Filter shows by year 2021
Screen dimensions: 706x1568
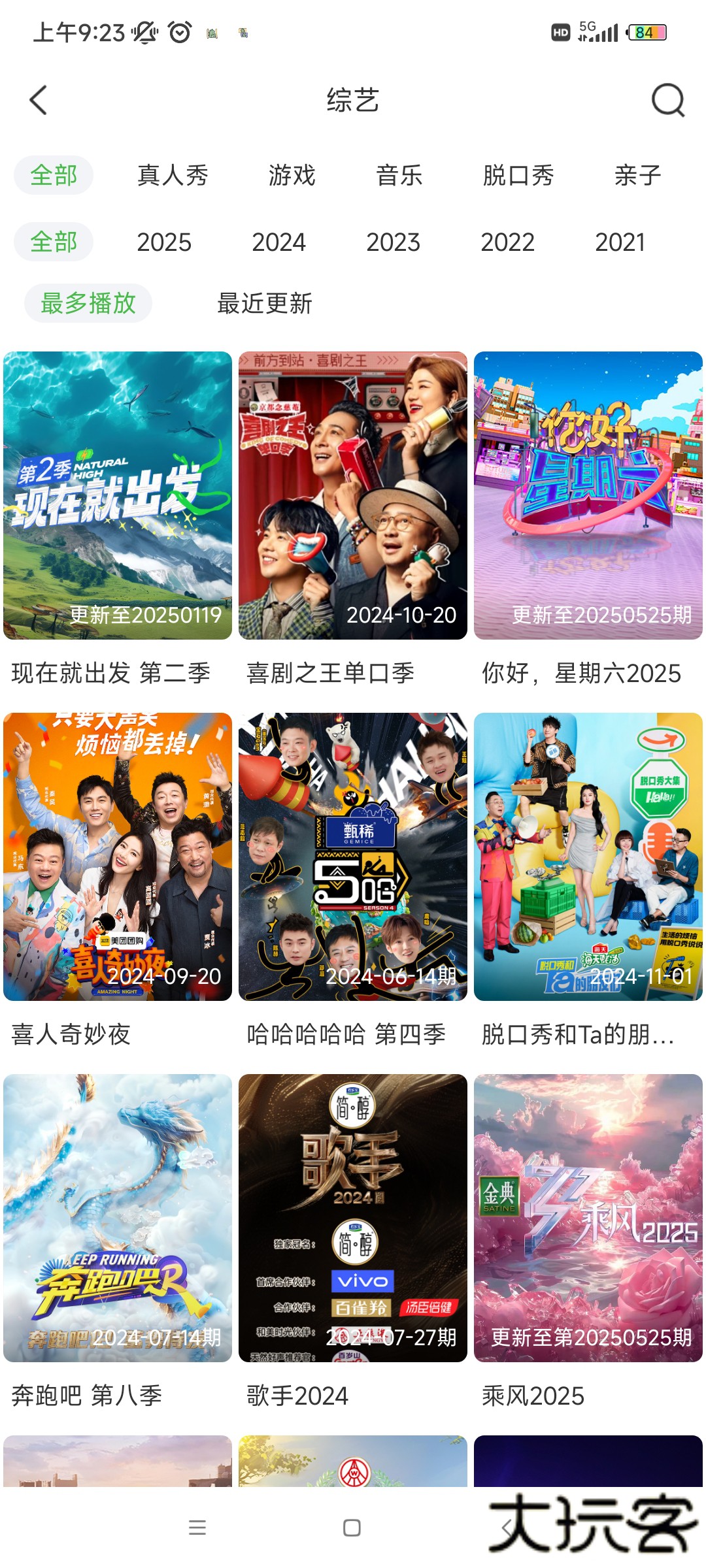click(x=620, y=242)
